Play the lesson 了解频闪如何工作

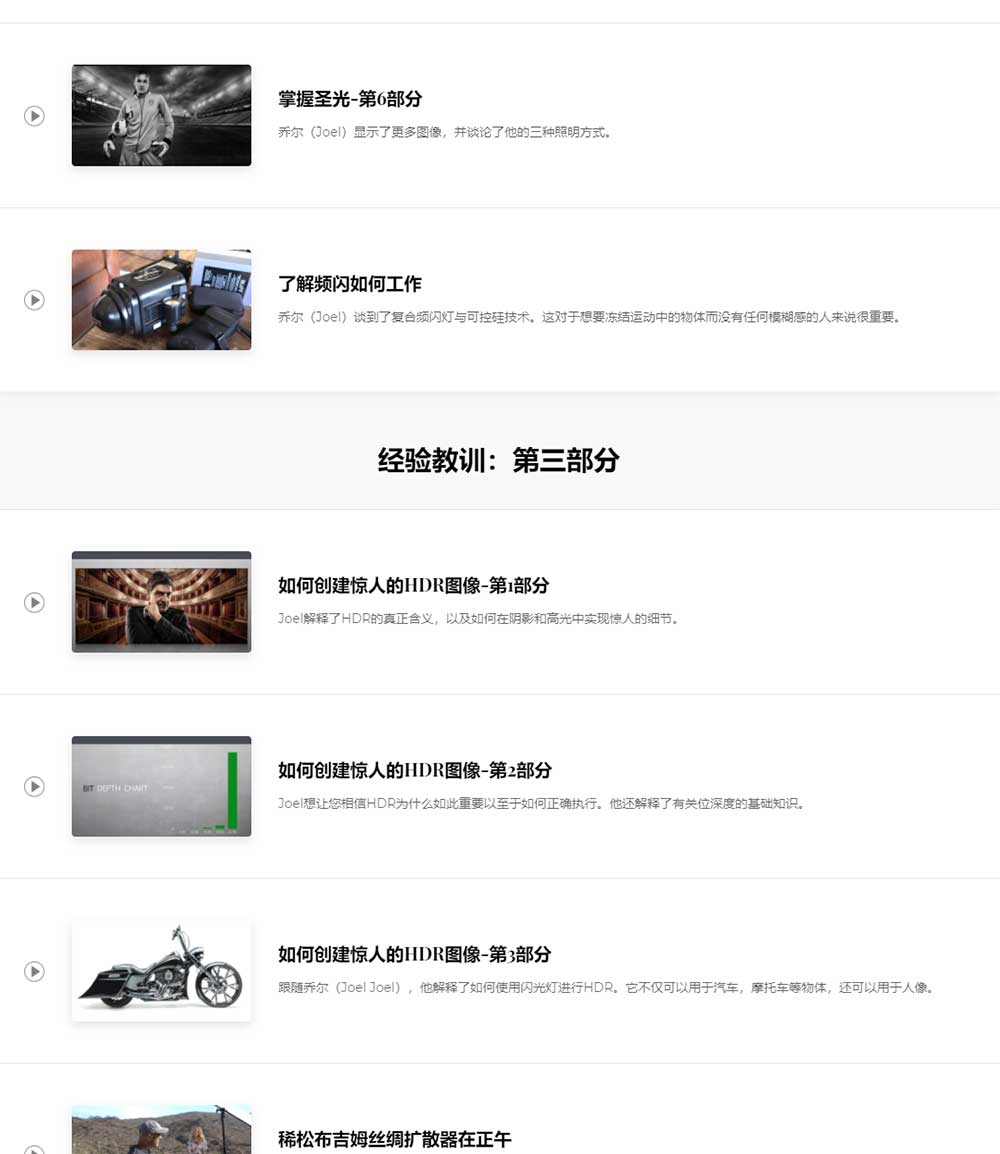(x=34, y=300)
